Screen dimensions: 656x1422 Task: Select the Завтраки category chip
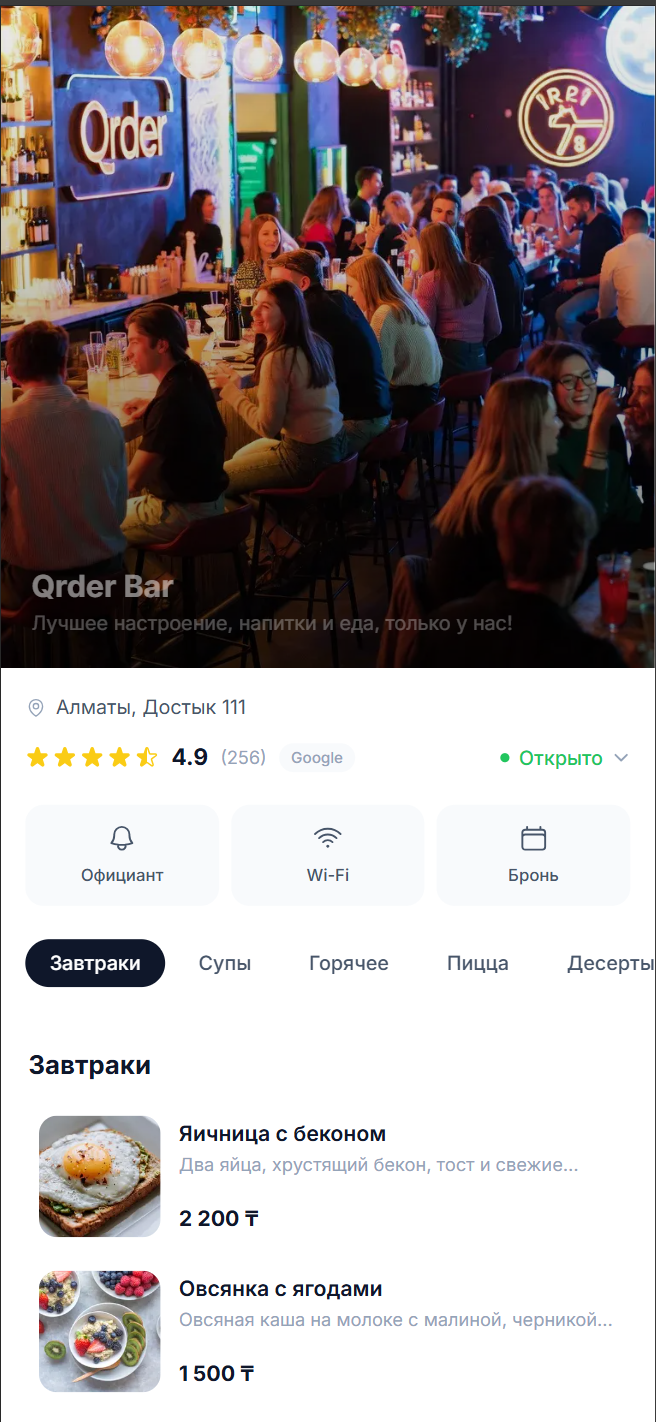tap(95, 963)
